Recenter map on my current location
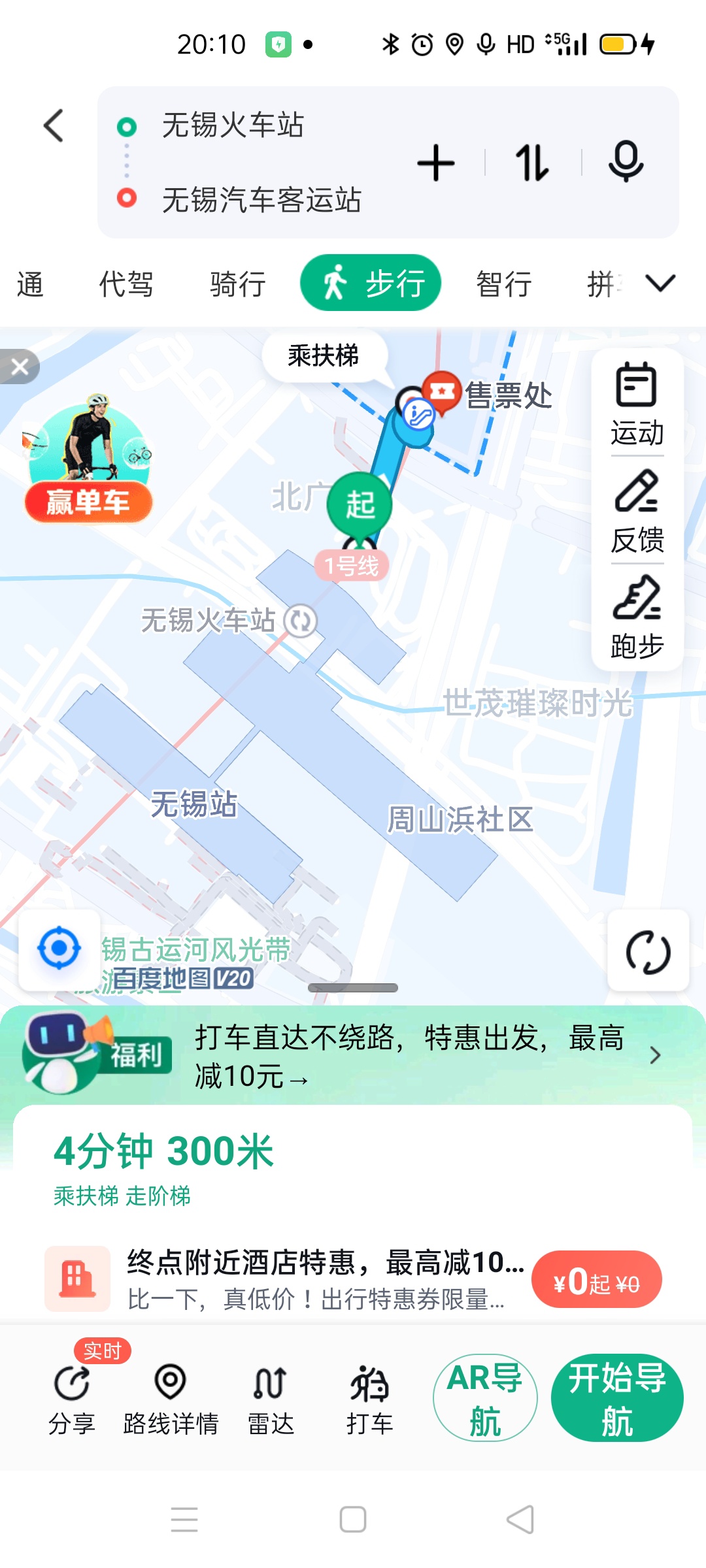The height and width of the screenshot is (1568, 706). 59,949
